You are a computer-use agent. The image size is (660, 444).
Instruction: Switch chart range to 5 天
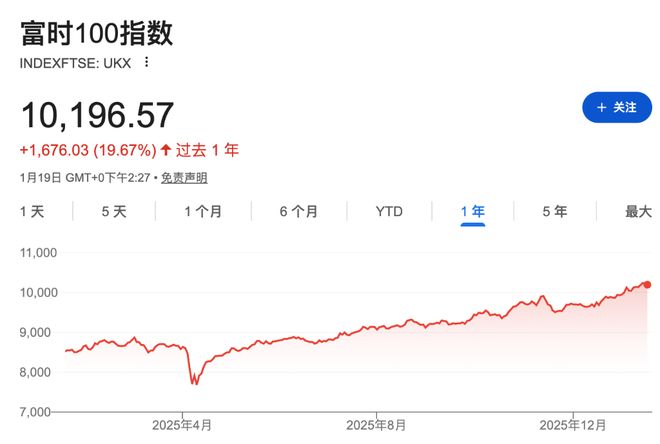[114, 212]
